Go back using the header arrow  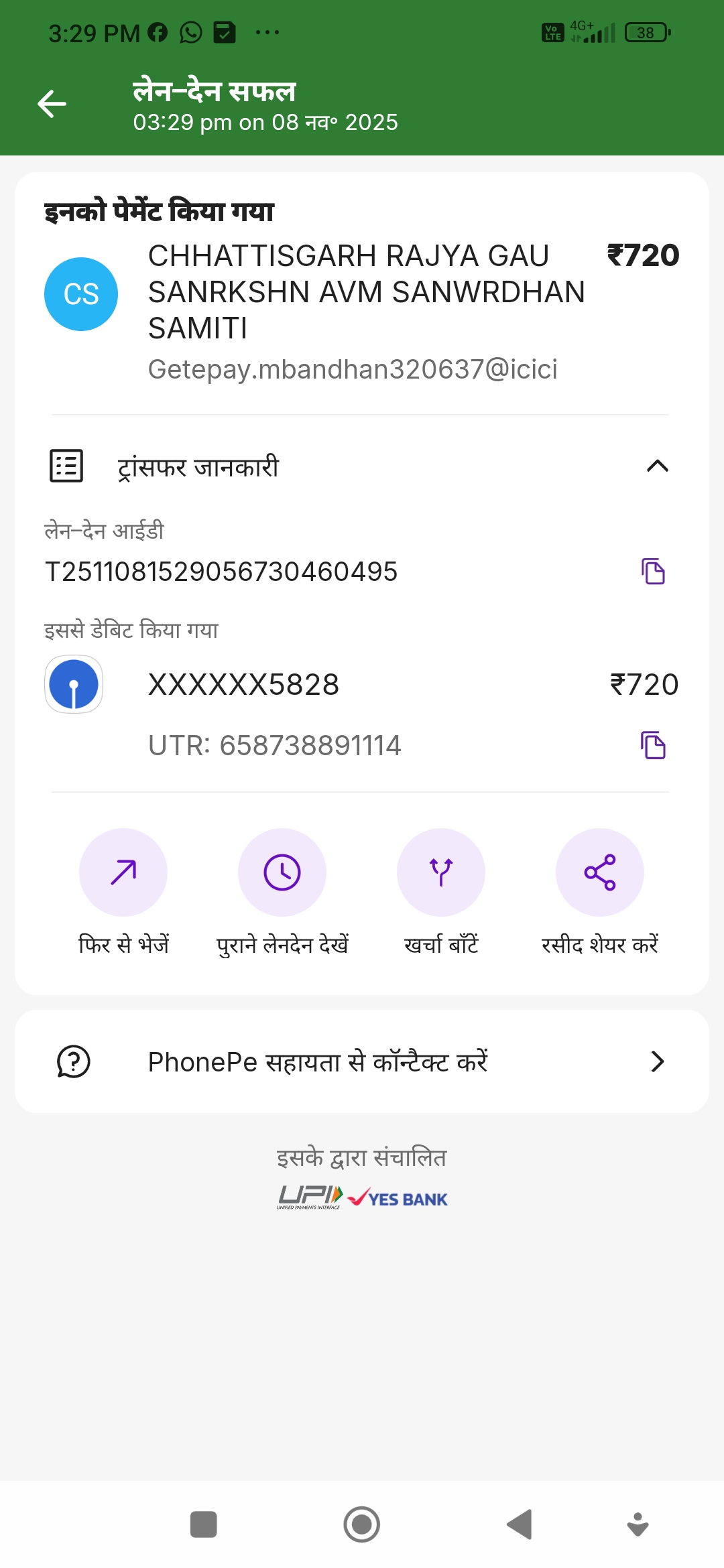coord(52,104)
